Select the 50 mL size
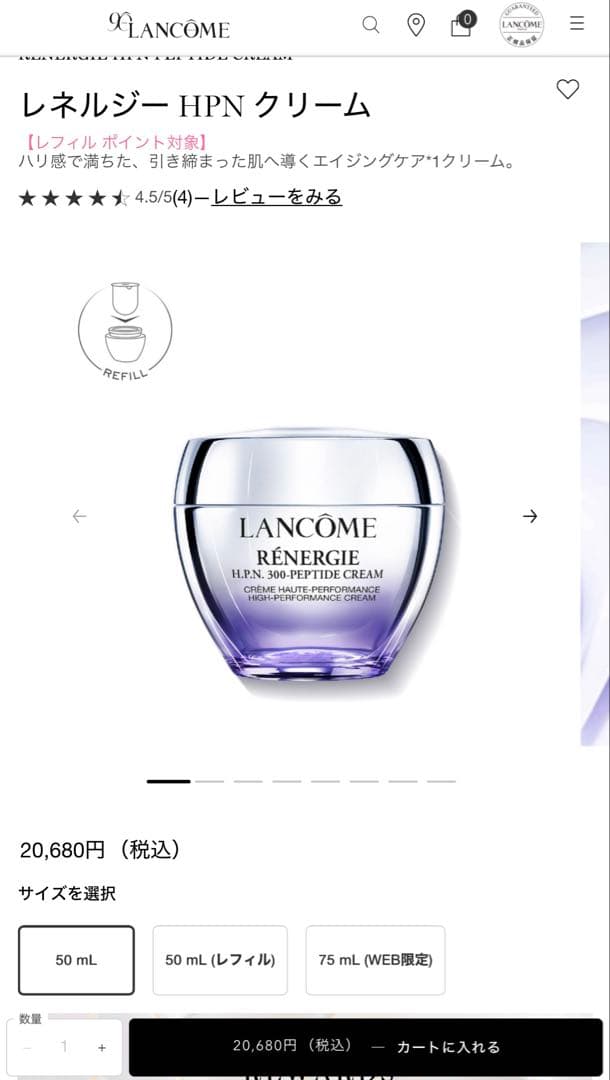The height and width of the screenshot is (1080, 610). point(76,960)
